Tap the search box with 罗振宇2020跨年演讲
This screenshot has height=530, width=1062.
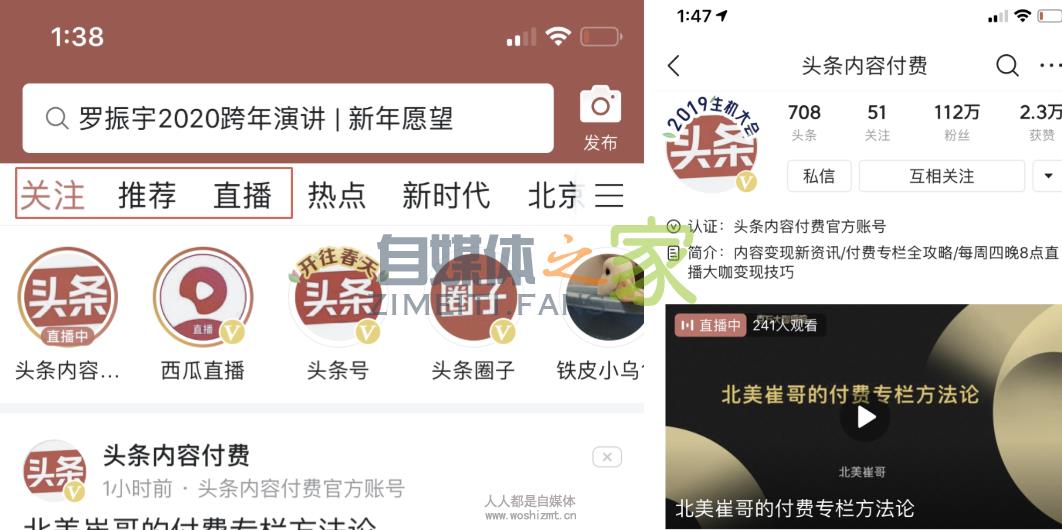[x=287, y=118]
